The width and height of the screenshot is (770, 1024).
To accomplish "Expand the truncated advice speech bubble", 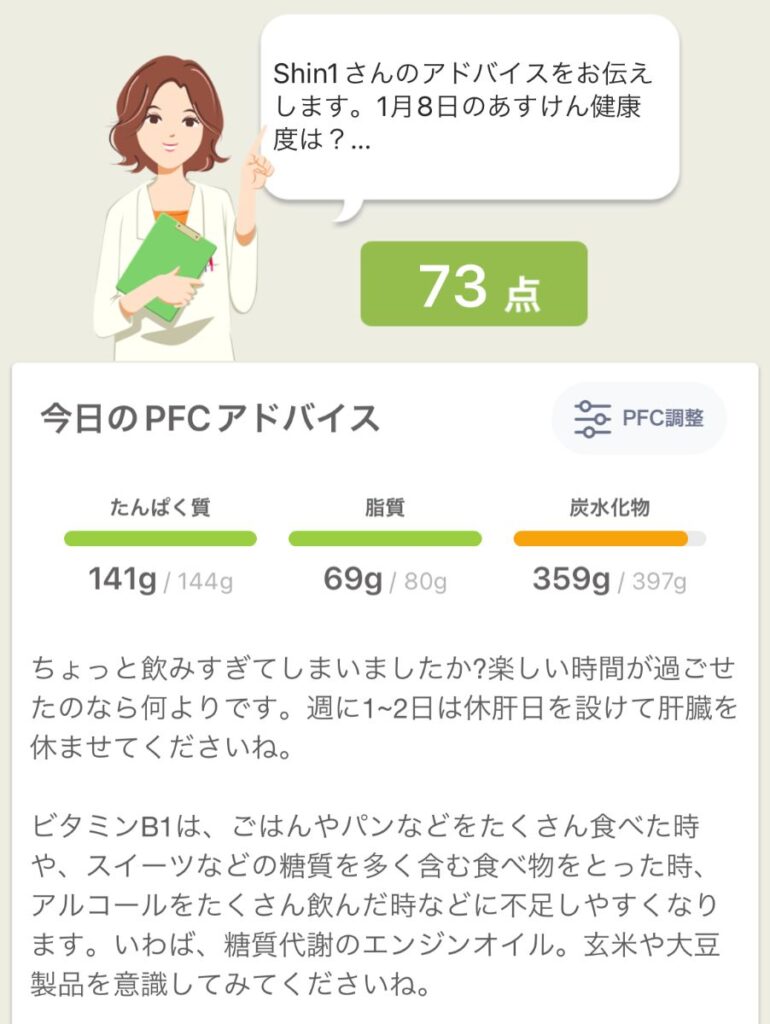I will pyautogui.click(x=469, y=108).
